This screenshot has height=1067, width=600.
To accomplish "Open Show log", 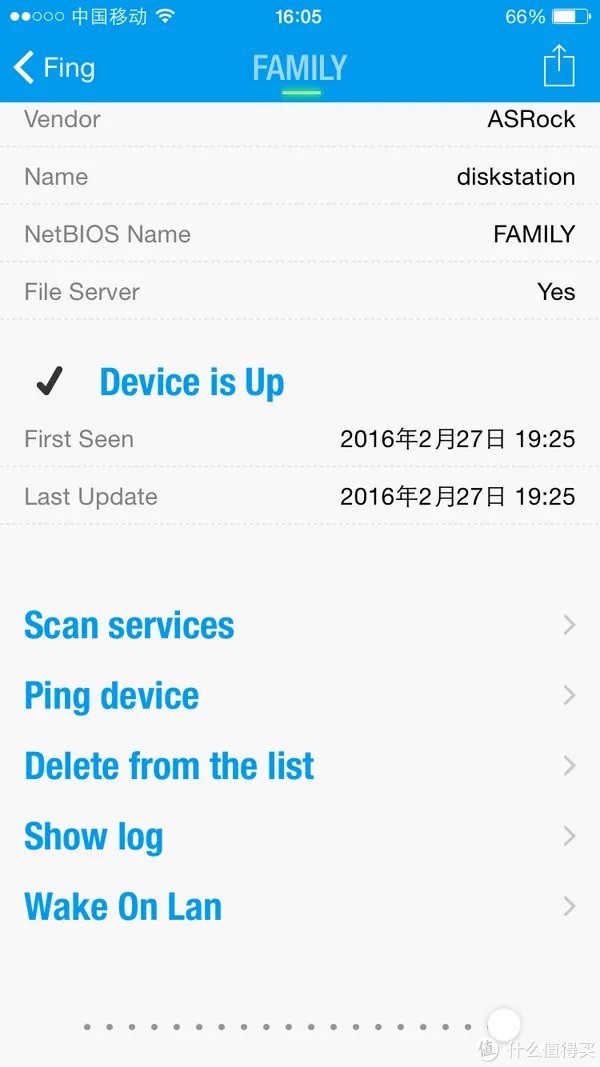I will 94,836.
